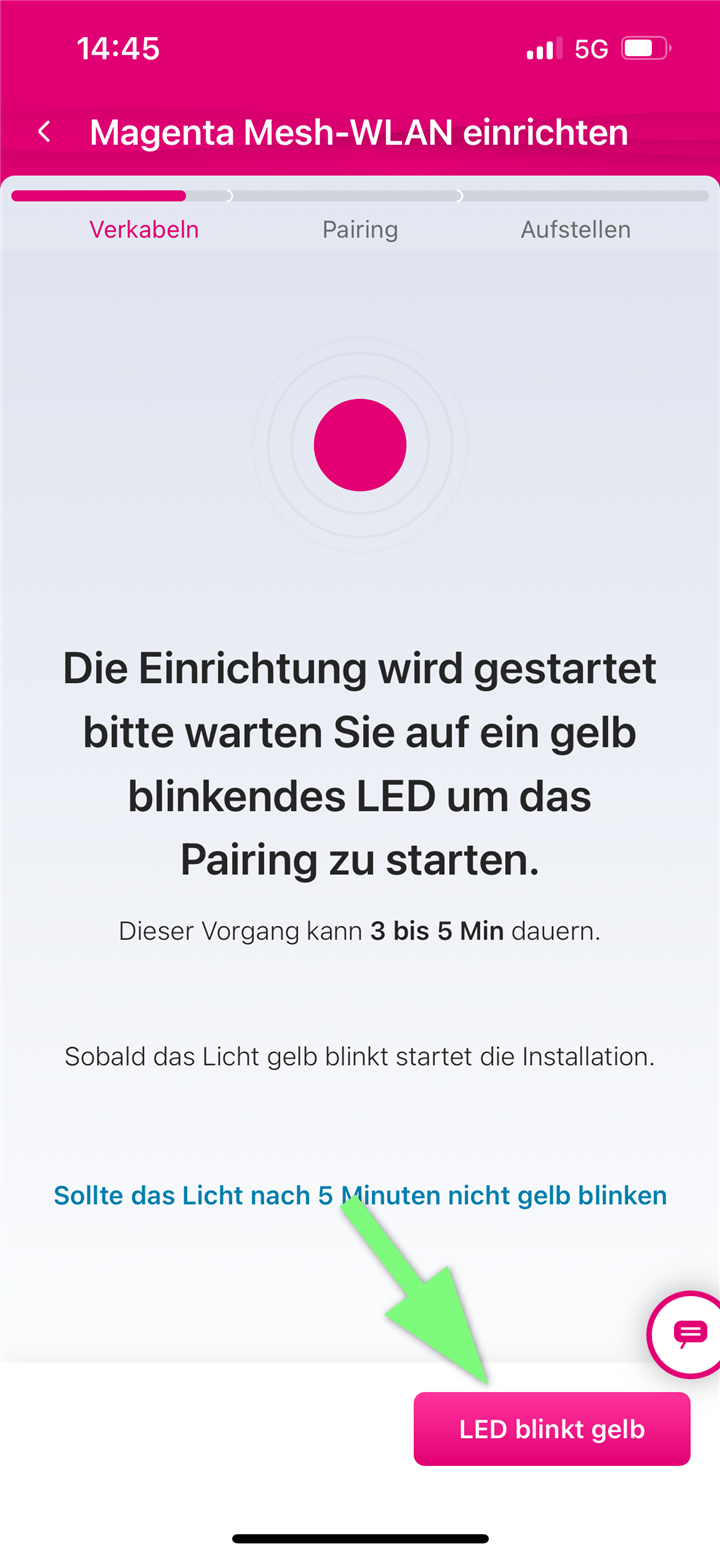Tap the home indicator bar at bottom
The image size is (720, 1558).
tap(360, 1538)
